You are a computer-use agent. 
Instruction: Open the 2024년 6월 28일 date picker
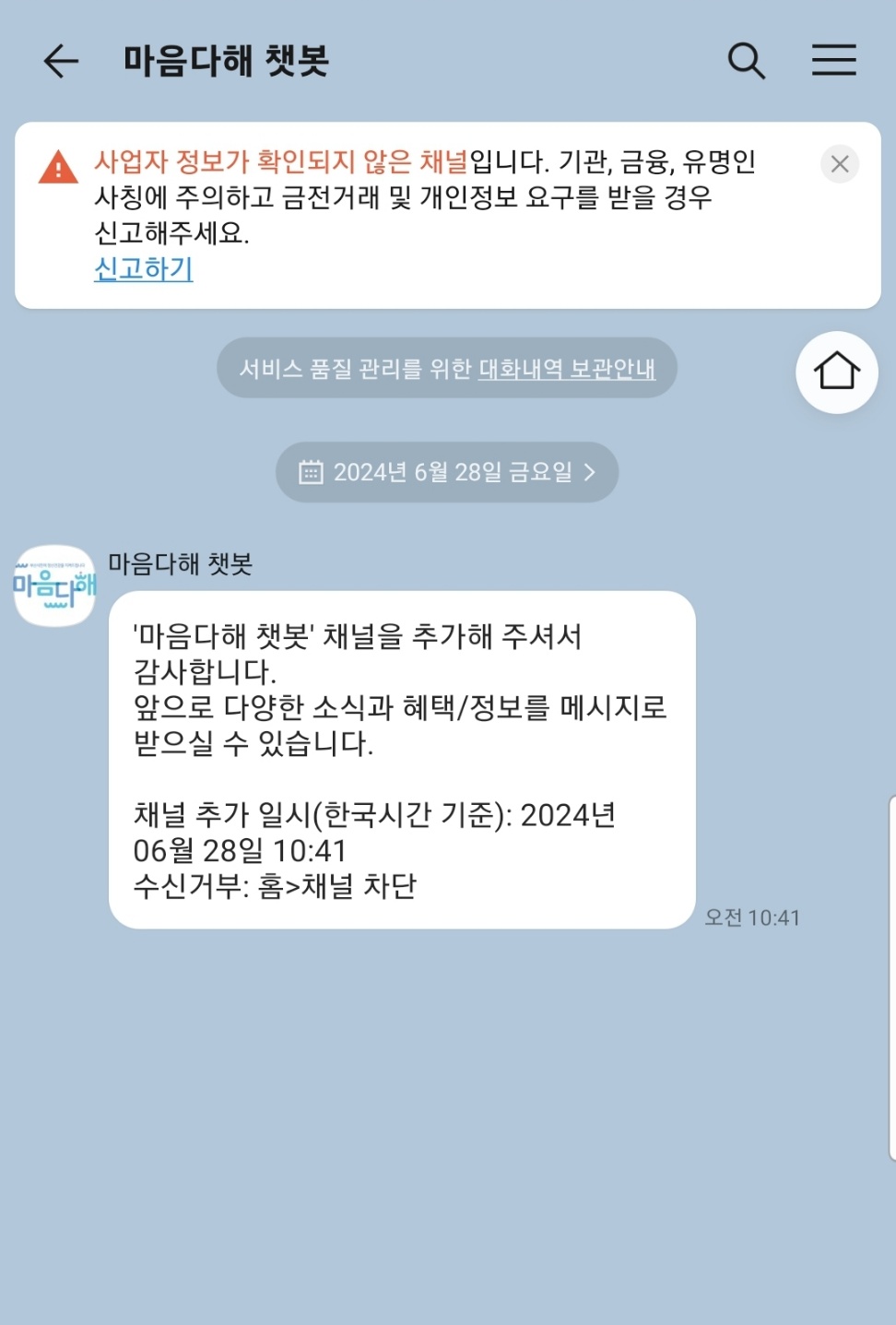click(447, 472)
